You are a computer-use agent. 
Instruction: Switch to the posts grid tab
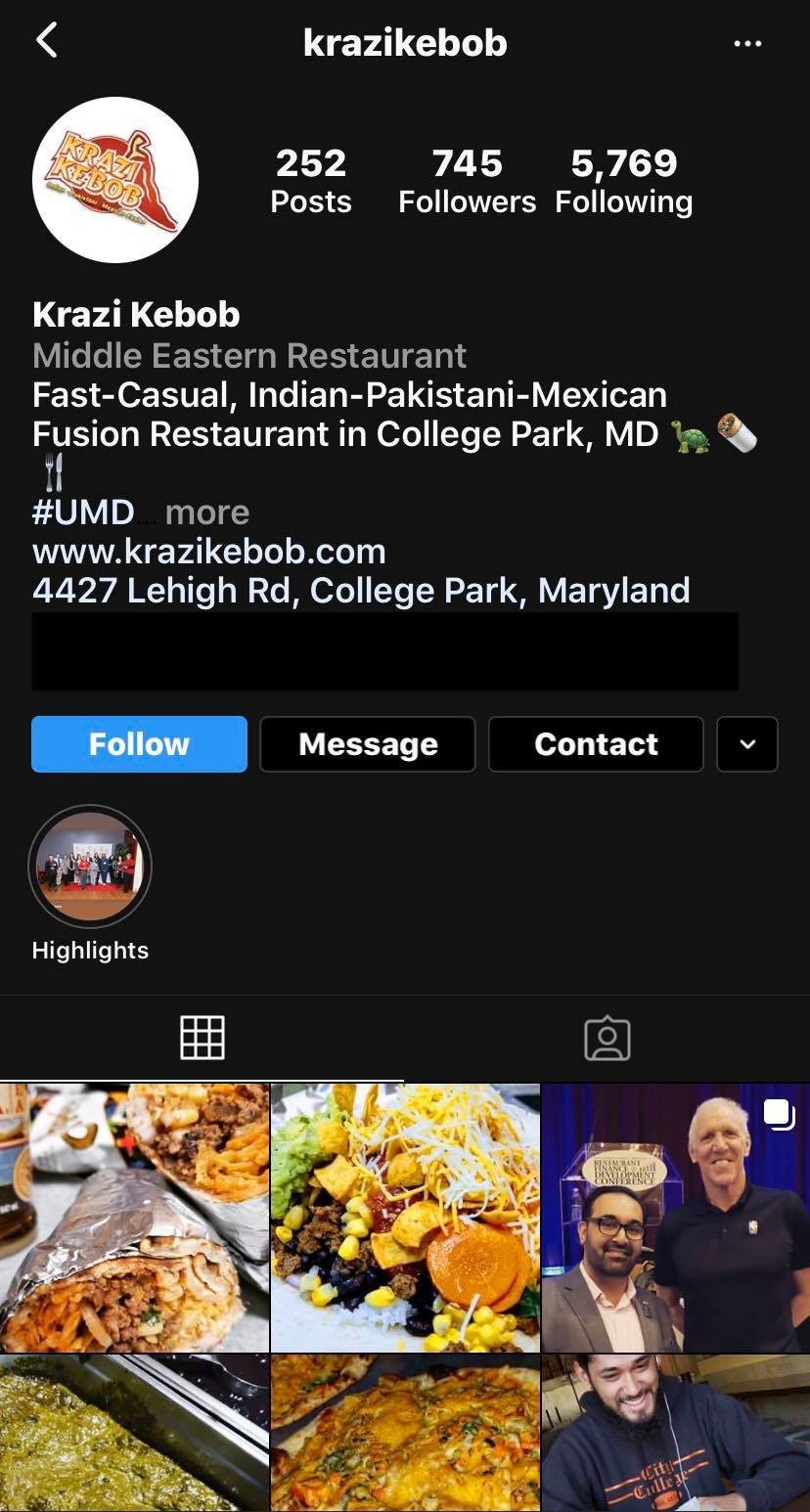(202, 1038)
